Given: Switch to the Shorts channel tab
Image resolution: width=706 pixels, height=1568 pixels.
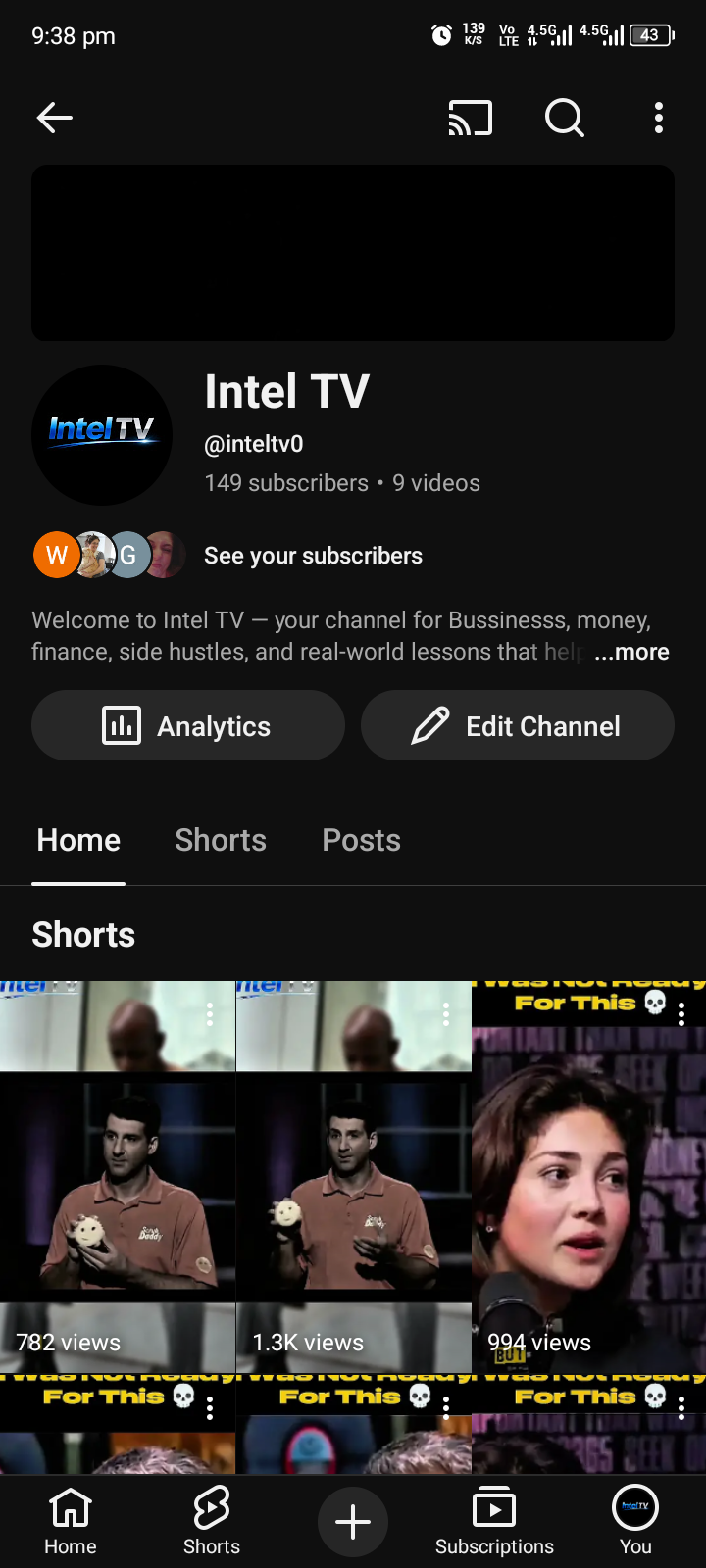Looking at the screenshot, I should click(x=221, y=840).
